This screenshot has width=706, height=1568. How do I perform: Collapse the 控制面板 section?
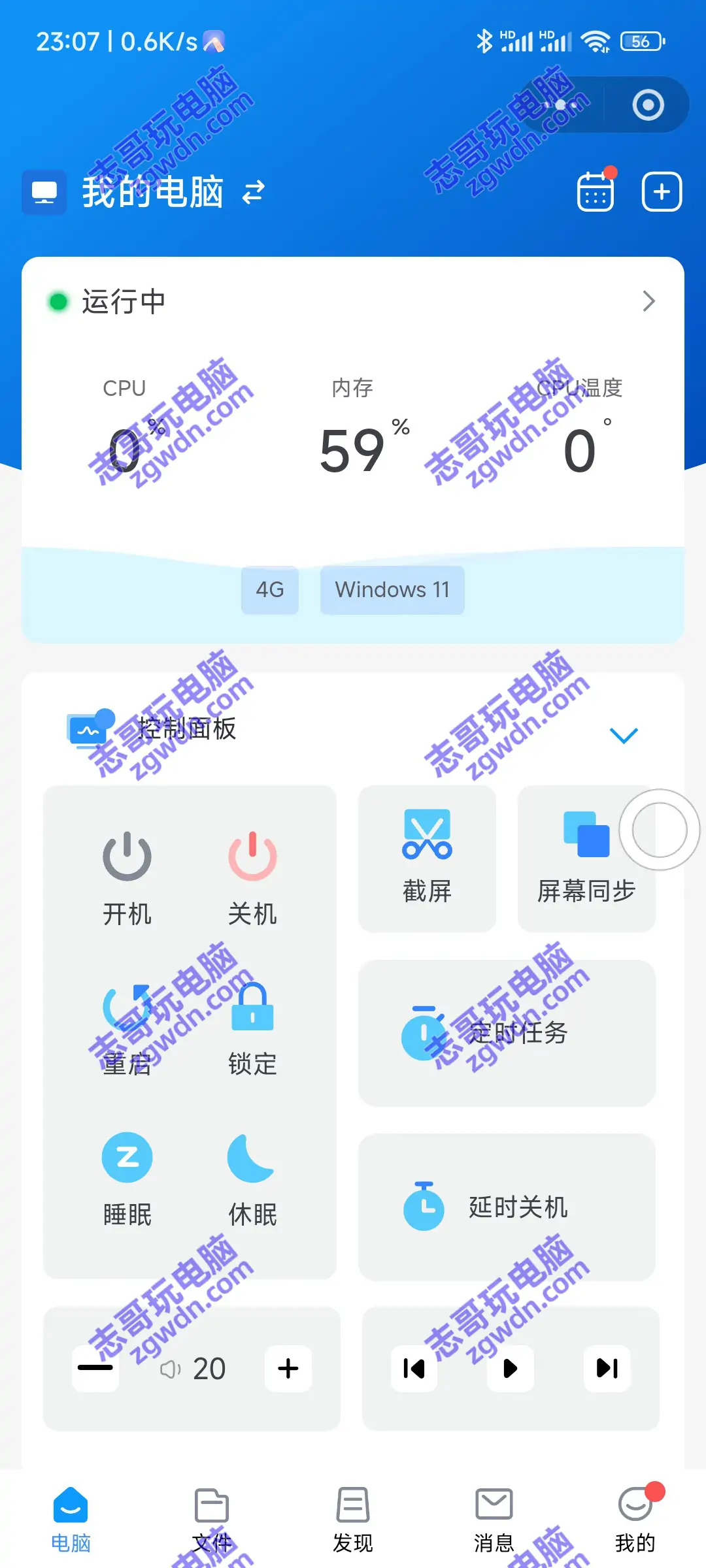click(623, 735)
